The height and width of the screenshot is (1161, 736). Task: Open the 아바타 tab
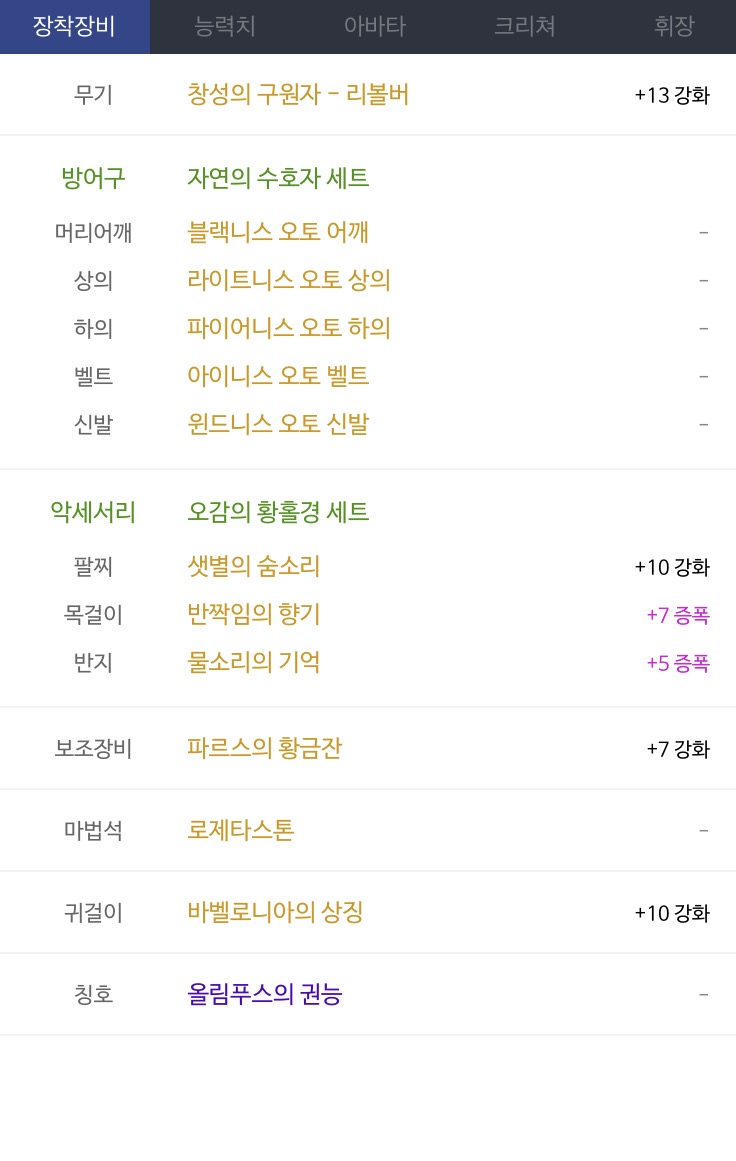375,27
